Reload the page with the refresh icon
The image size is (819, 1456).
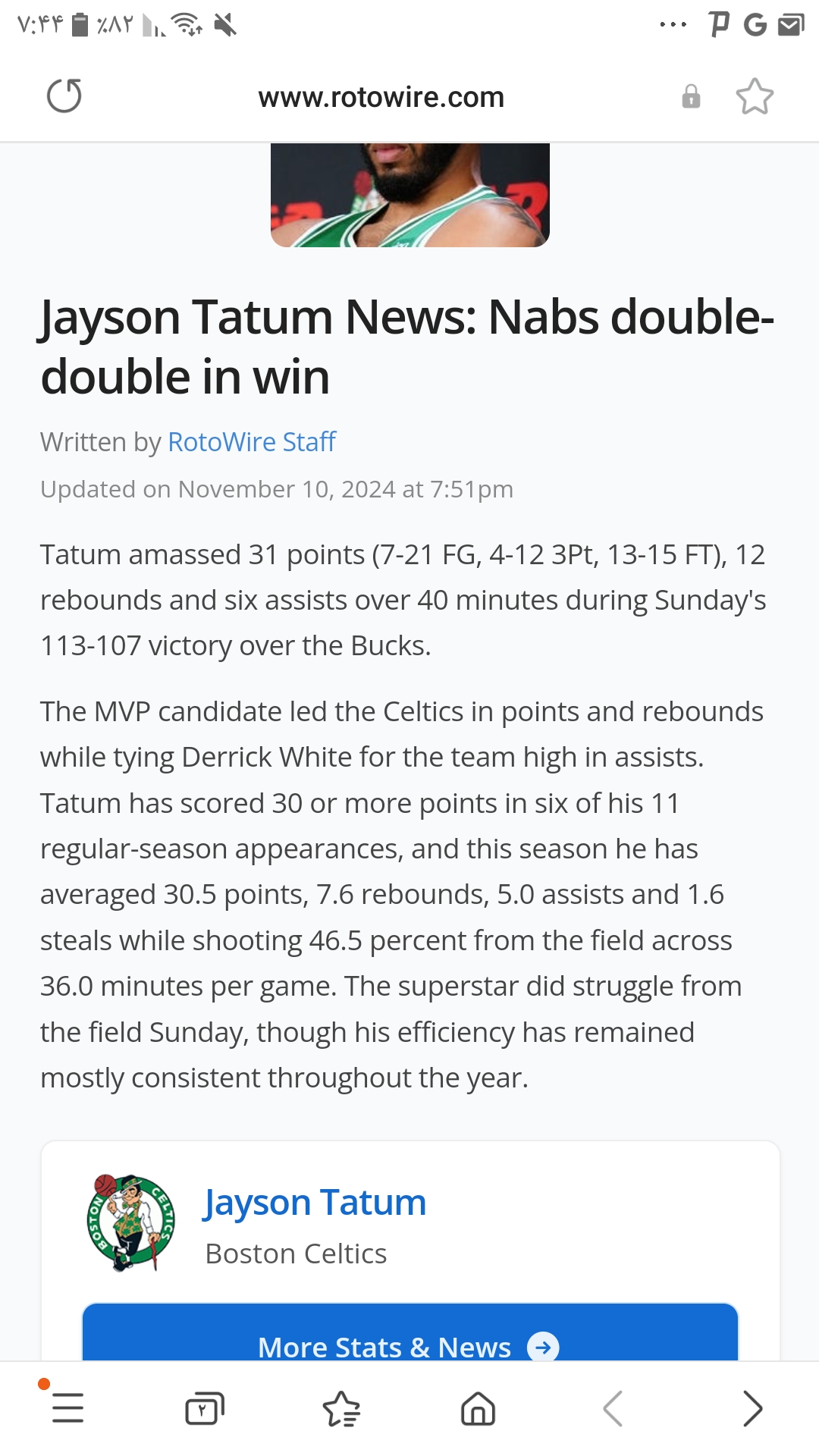pyautogui.click(x=64, y=96)
